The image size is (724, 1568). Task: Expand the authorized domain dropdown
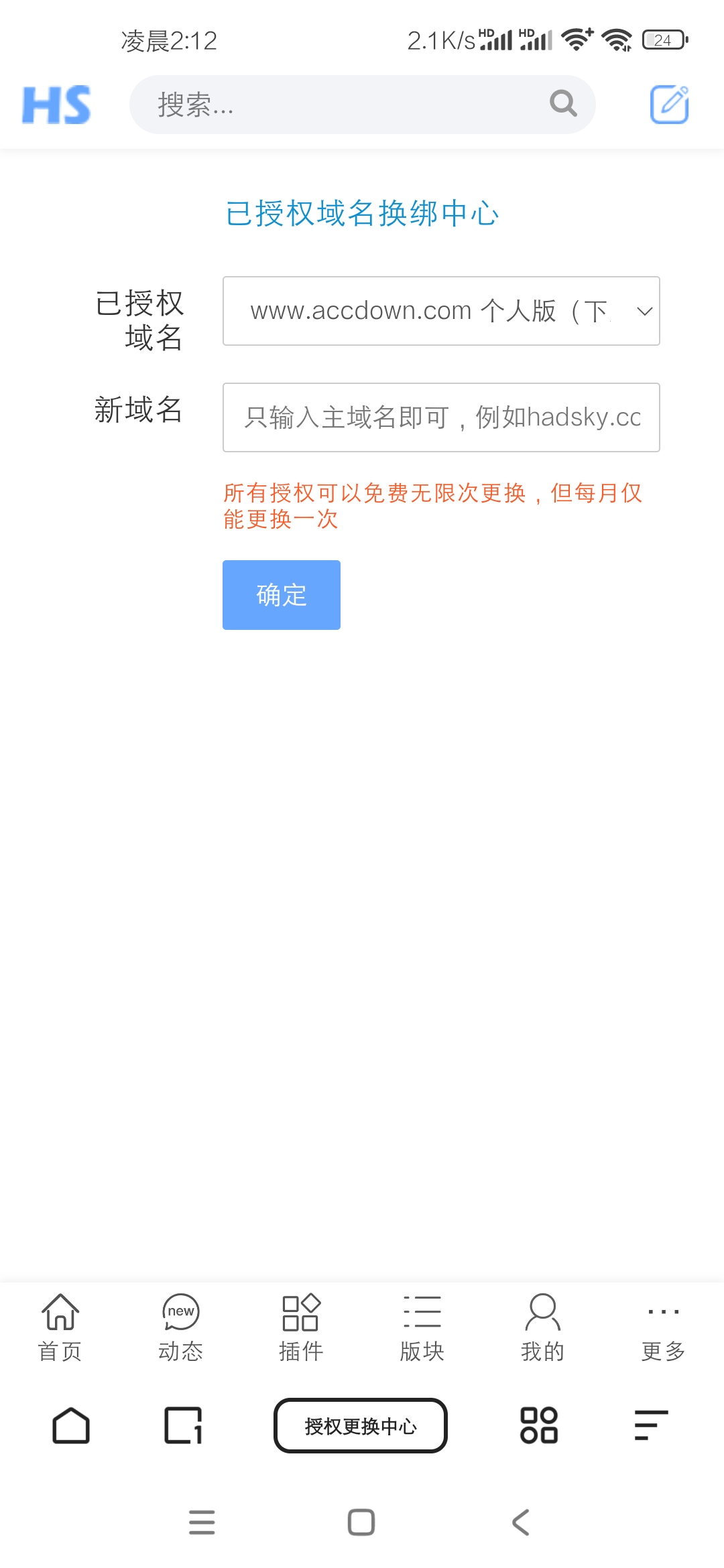tap(441, 311)
